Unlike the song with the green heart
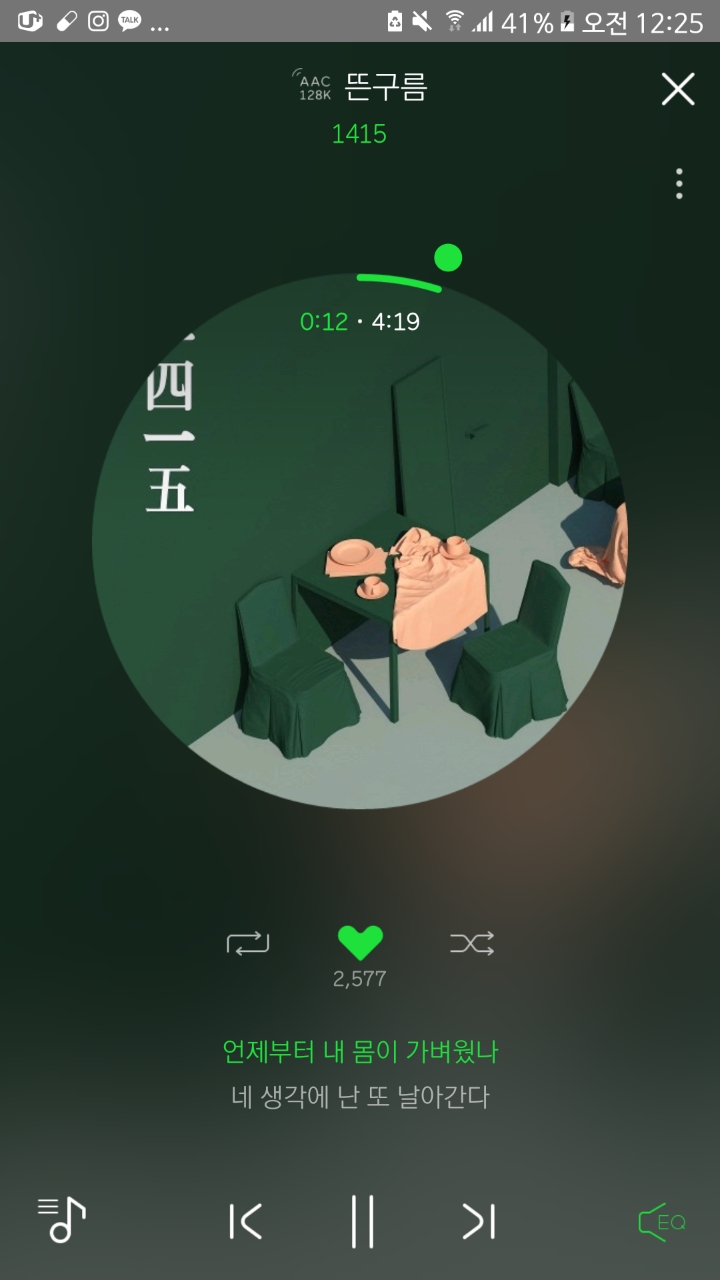Viewport: 720px width, 1280px height. 360,943
